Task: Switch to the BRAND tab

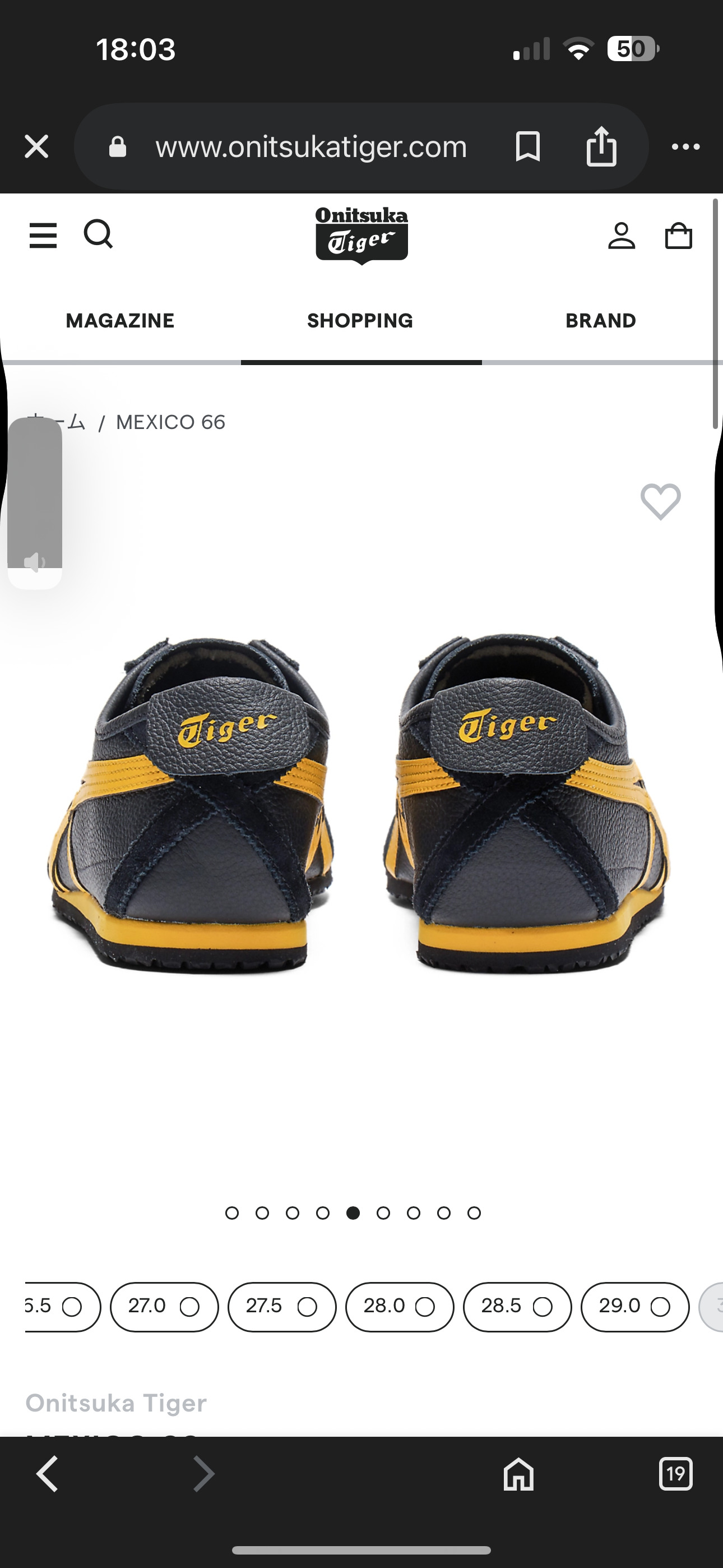Action: coord(601,320)
